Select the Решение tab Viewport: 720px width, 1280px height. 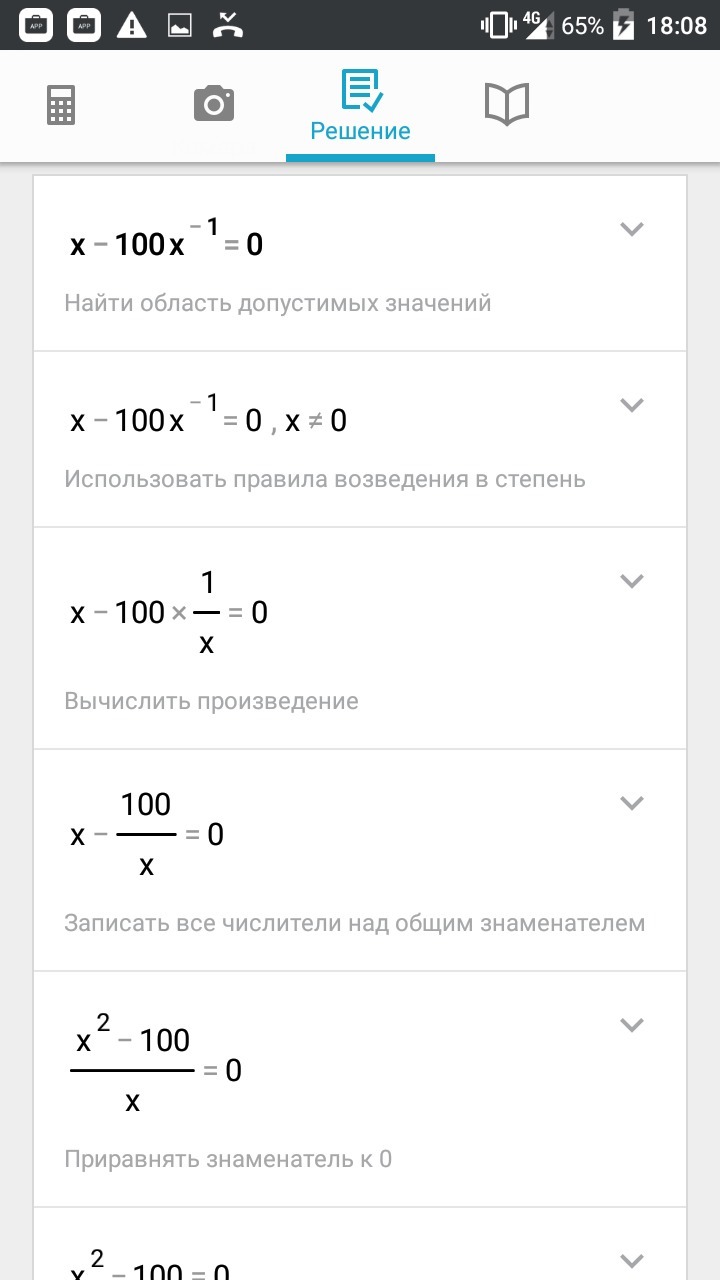click(x=360, y=107)
